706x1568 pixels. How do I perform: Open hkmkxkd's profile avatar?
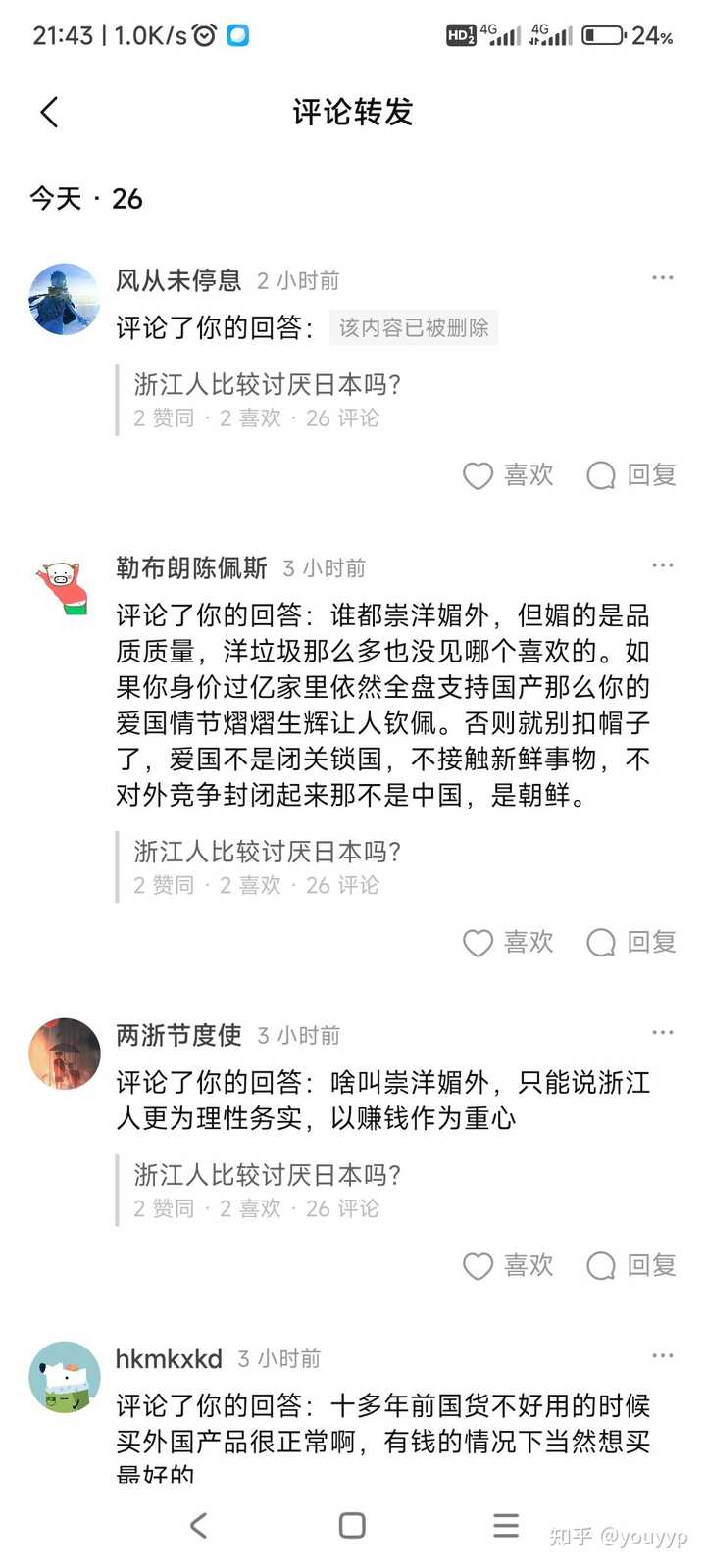(65, 1377)
